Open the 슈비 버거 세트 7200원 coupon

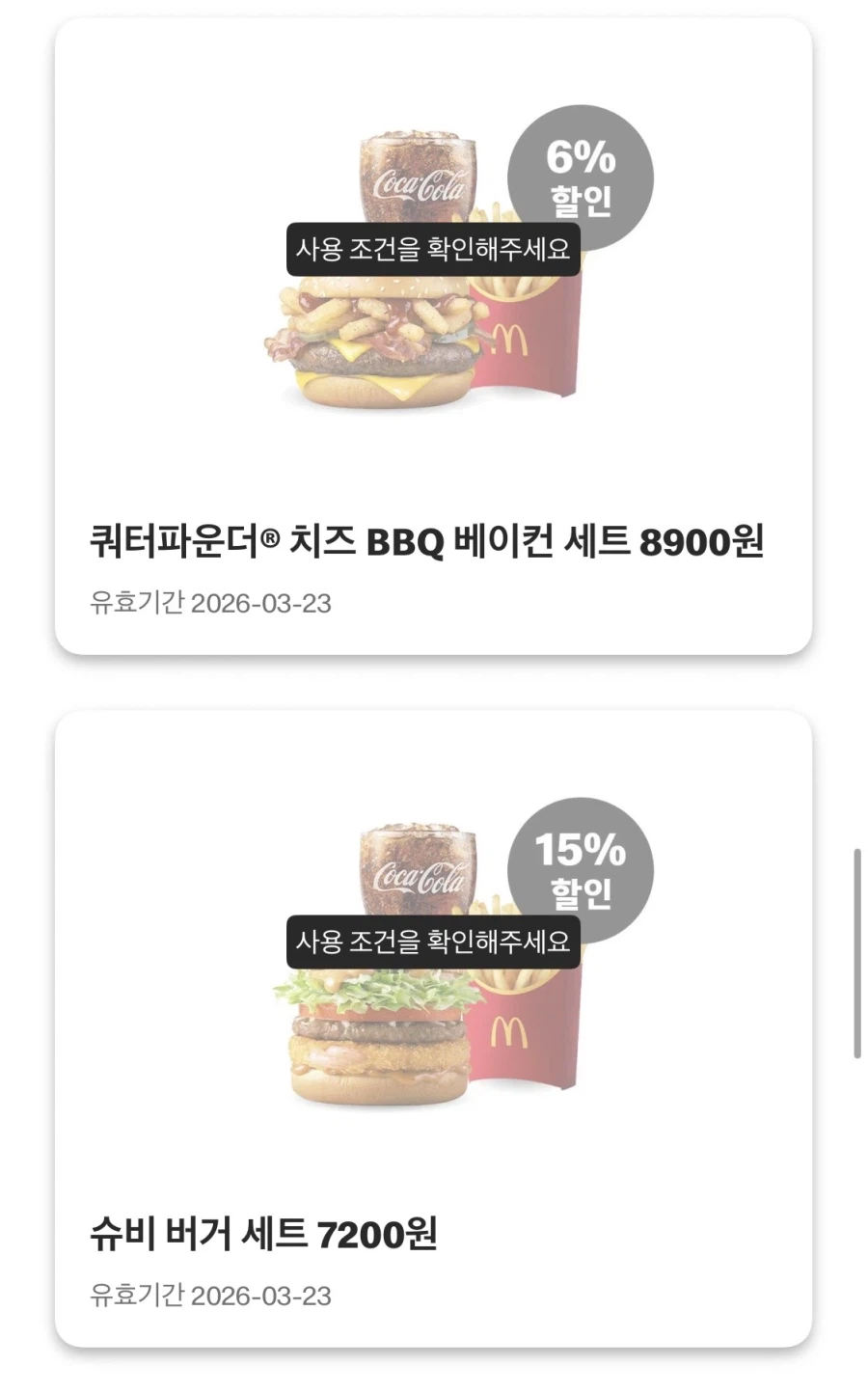click(260, 1232)
